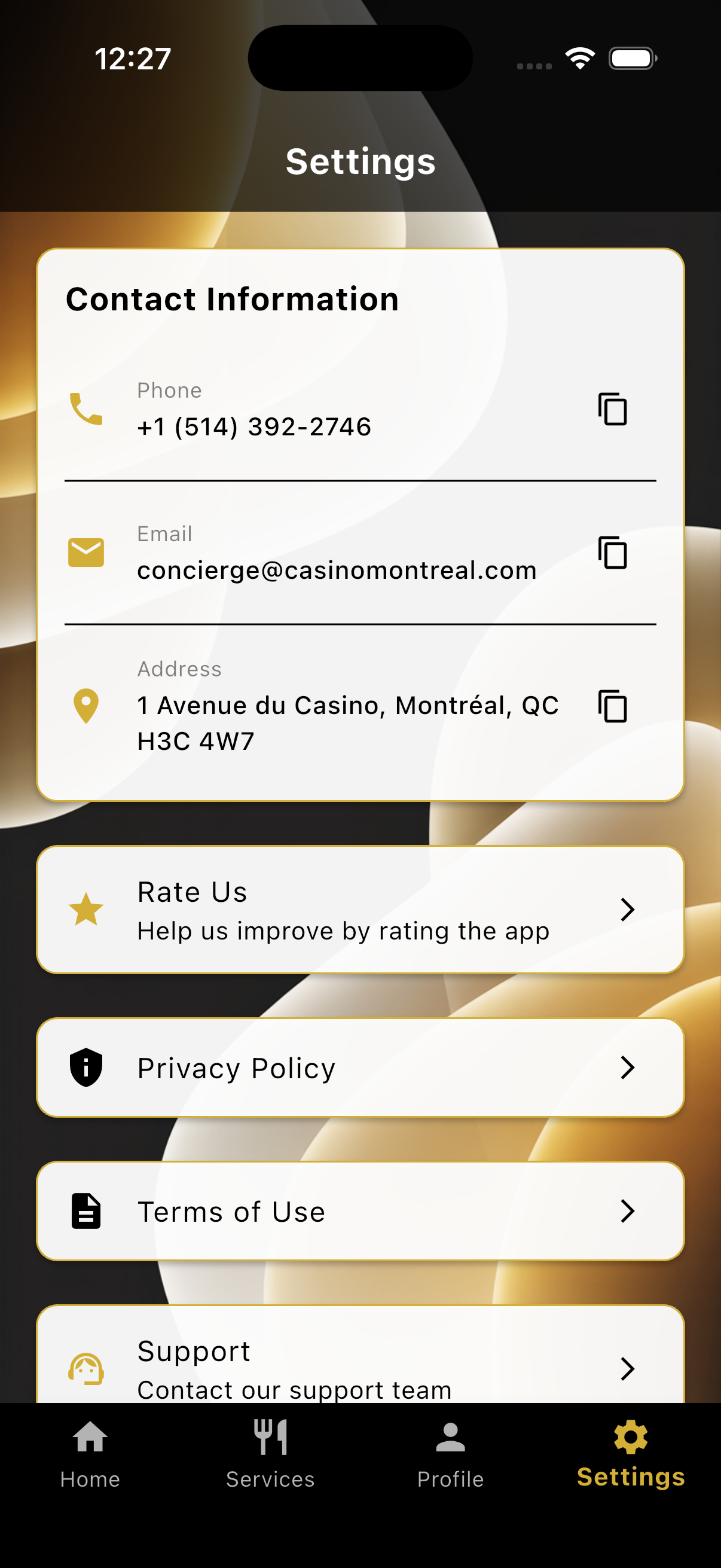Switch to the Services tab

pos(270,1455)
